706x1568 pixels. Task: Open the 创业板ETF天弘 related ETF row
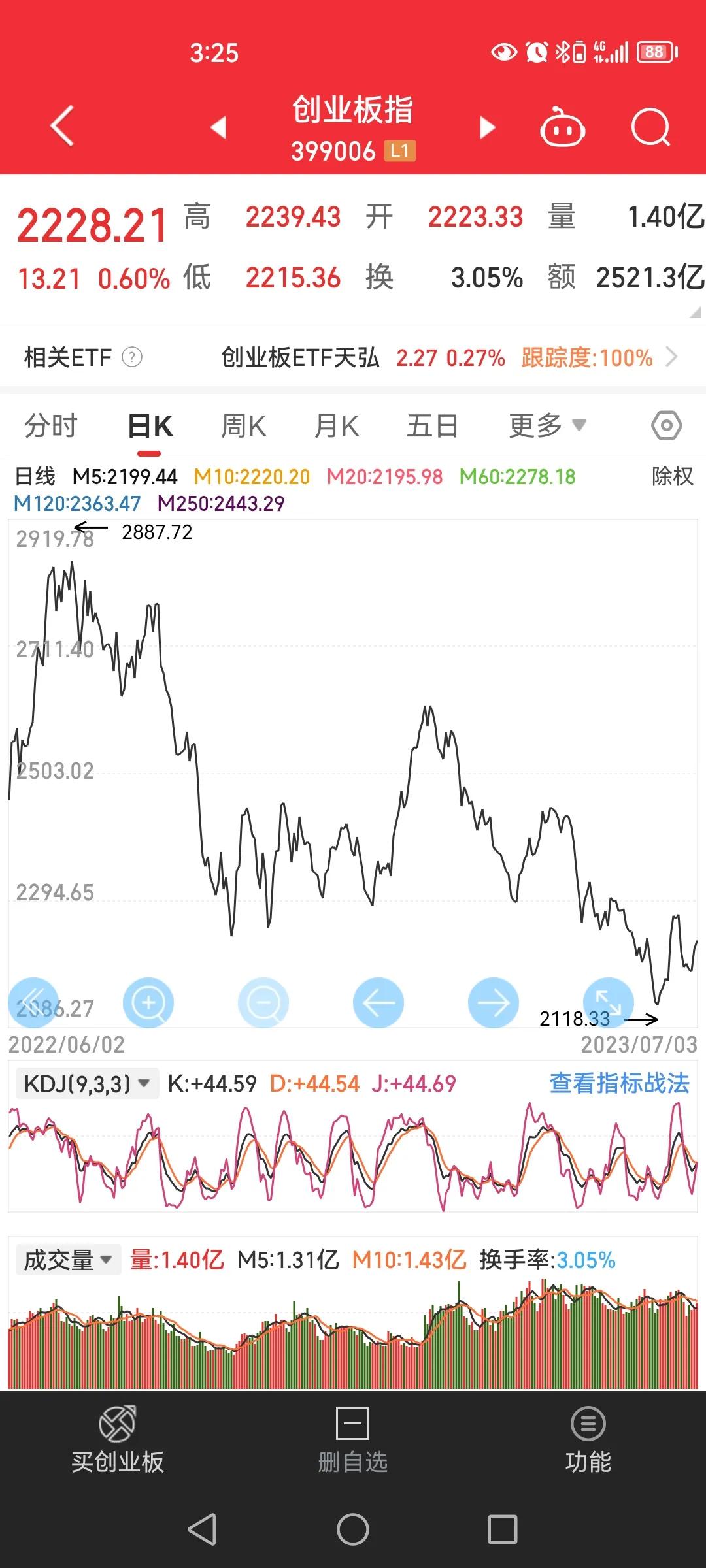[353, 357]
